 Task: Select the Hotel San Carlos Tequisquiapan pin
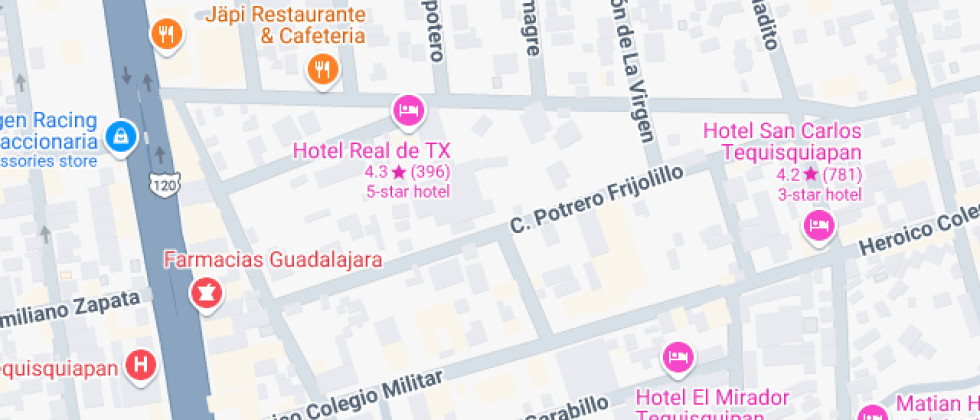tap(819, 225)
